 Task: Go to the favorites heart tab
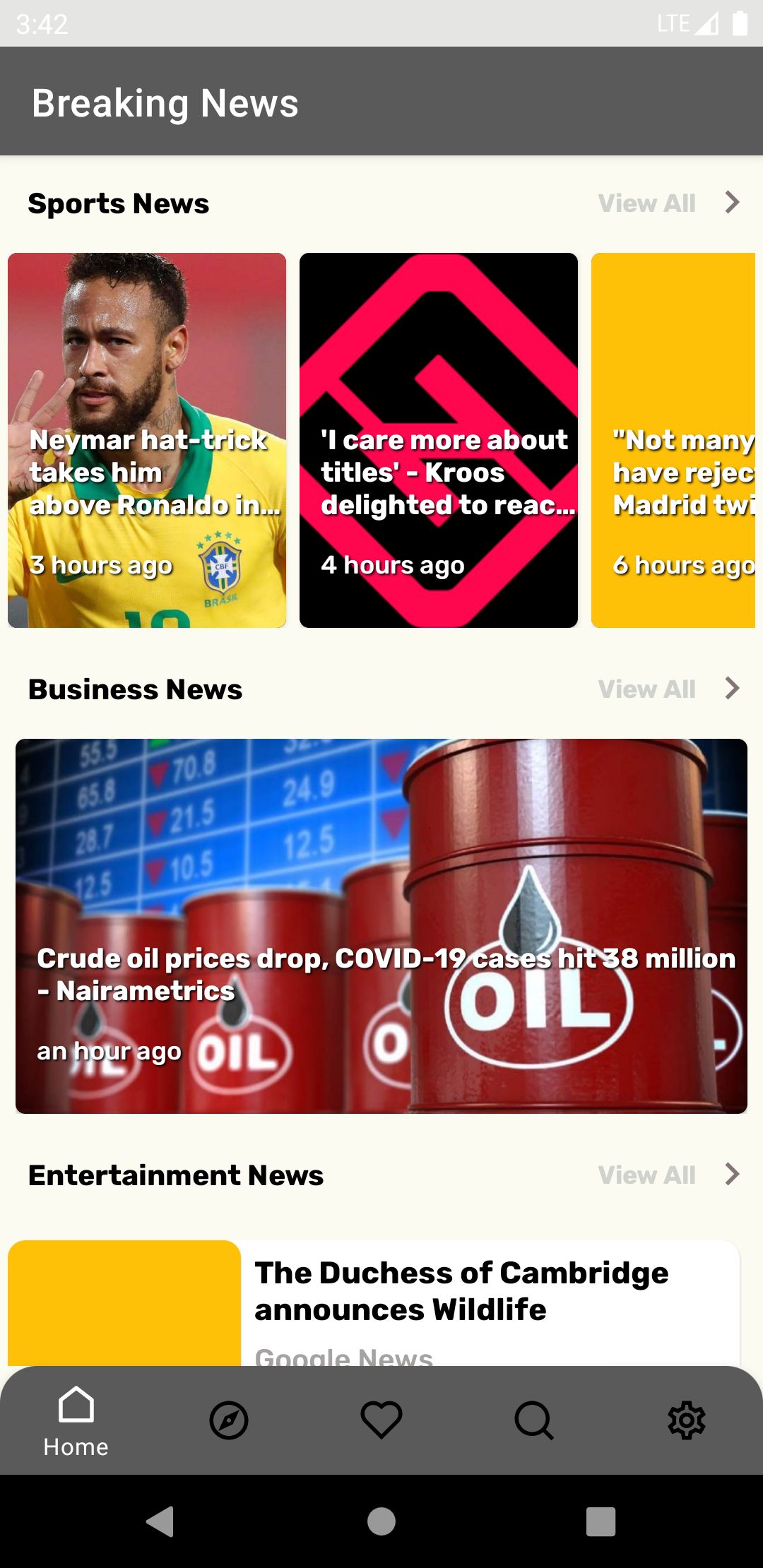pos(381,1420)
